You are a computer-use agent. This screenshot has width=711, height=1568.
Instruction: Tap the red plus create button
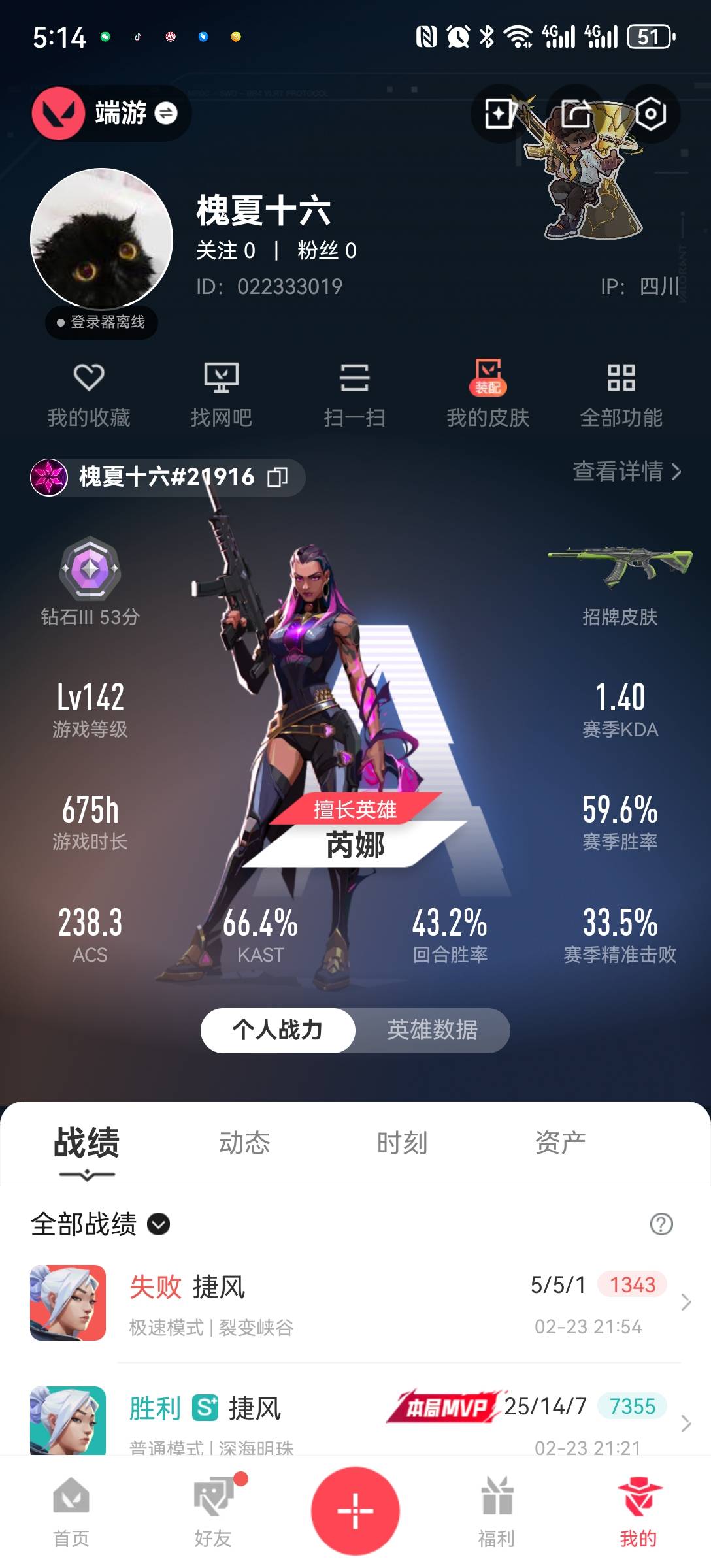pos(355,1511)
